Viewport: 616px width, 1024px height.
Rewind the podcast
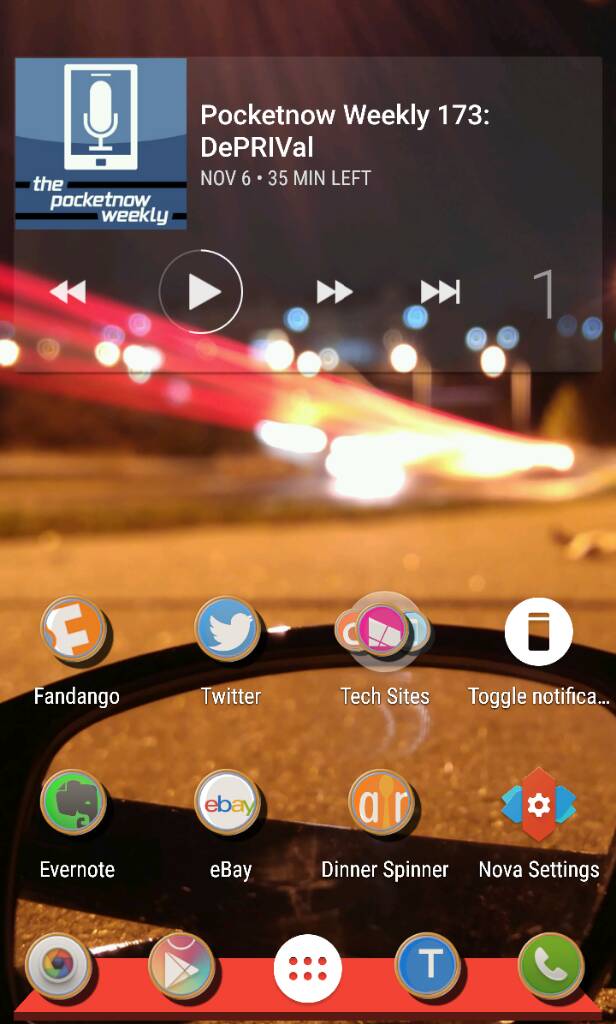(68, 292)
